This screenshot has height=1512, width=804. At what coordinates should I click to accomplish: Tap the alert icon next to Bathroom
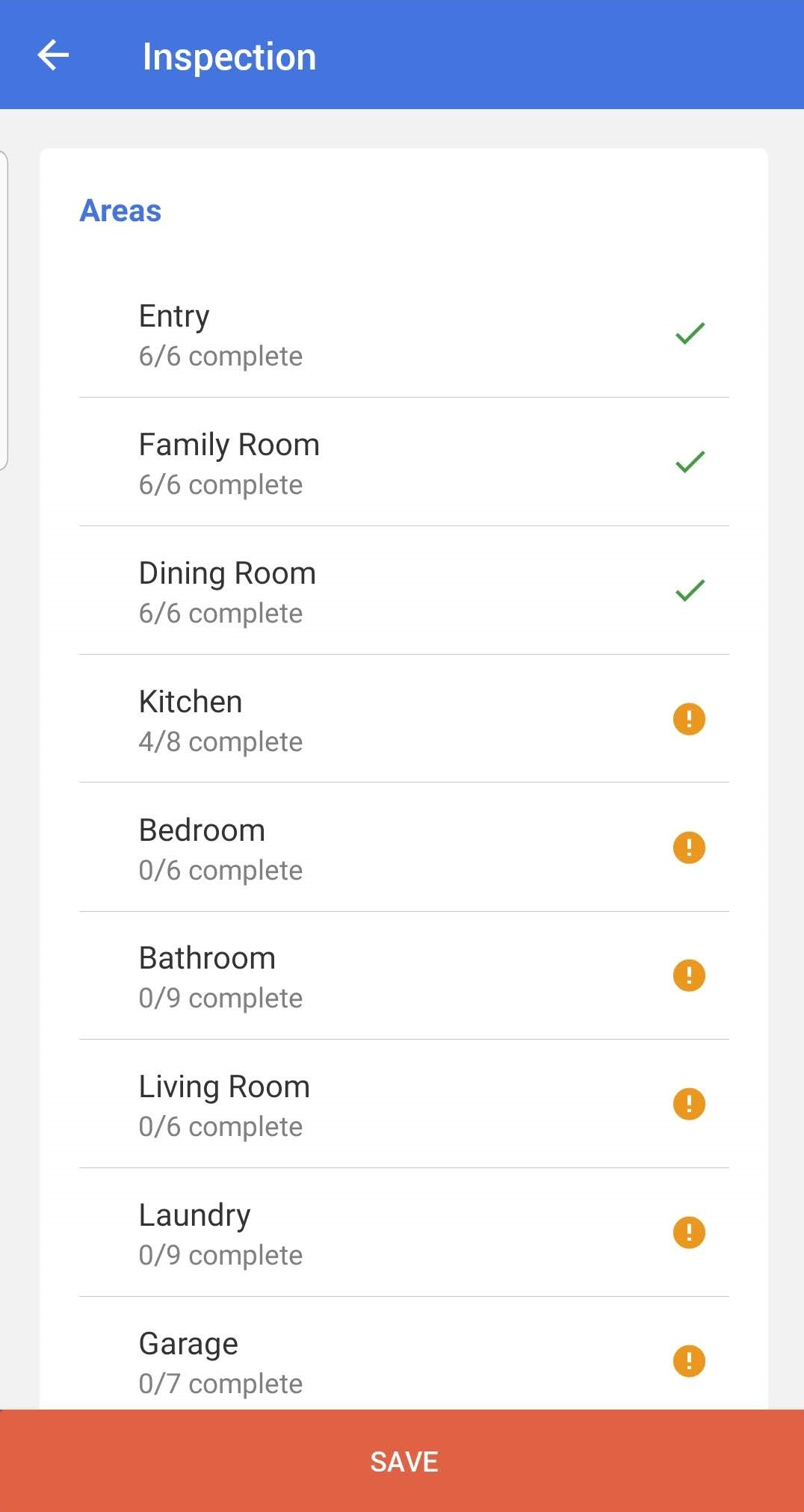(689, 975)
